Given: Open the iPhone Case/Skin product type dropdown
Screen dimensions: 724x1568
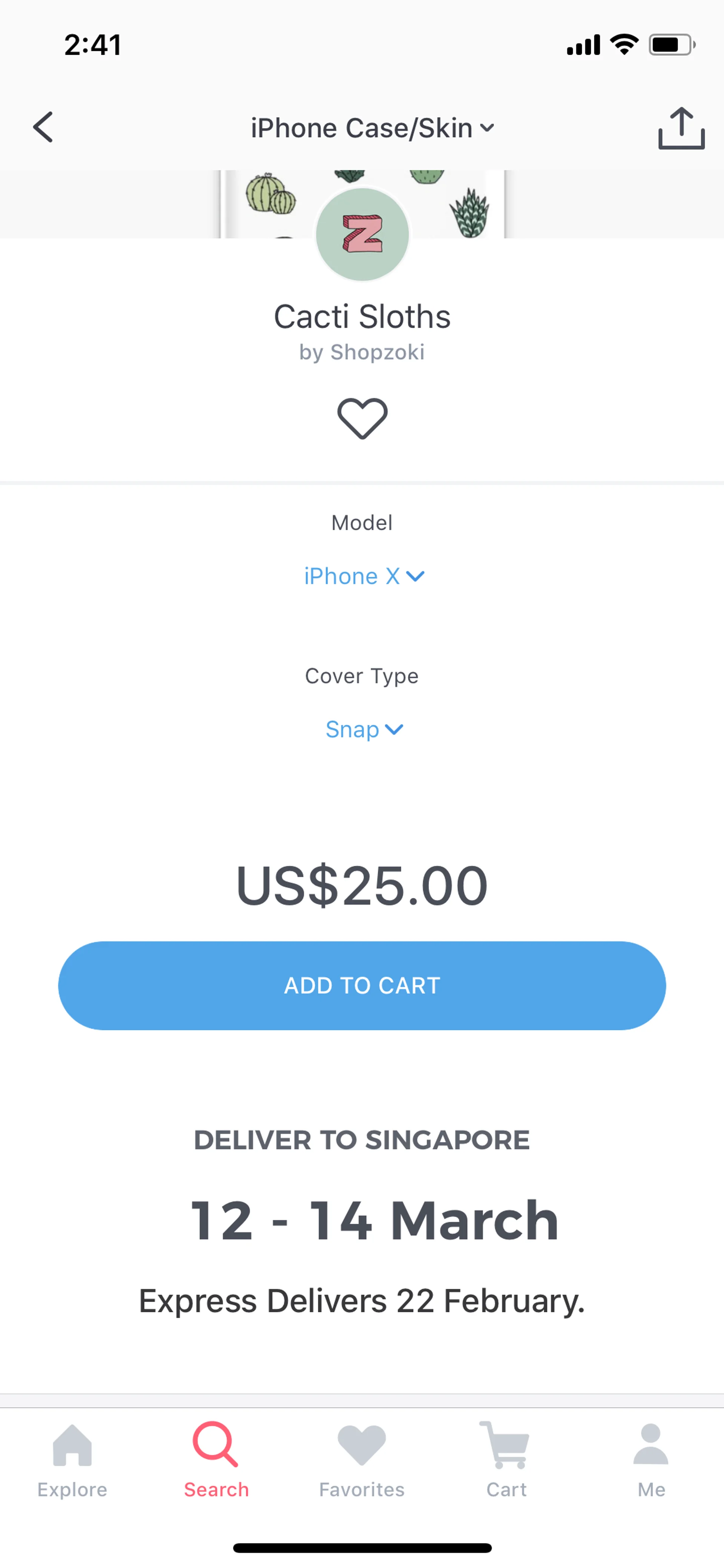Looking at the screenshot, I should pyautogui.click(x=372, y=128).
